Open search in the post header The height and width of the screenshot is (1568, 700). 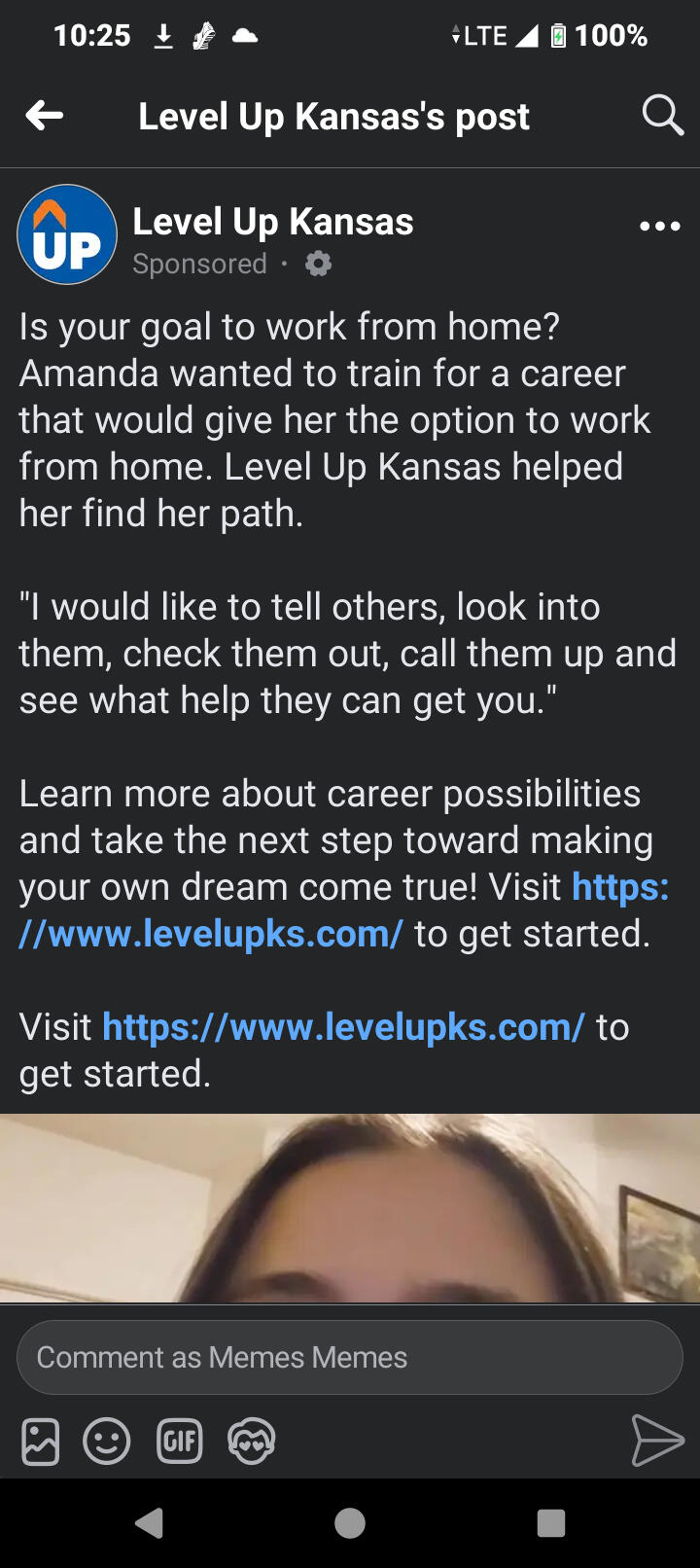pyautogui.click(x=663, y=116)
